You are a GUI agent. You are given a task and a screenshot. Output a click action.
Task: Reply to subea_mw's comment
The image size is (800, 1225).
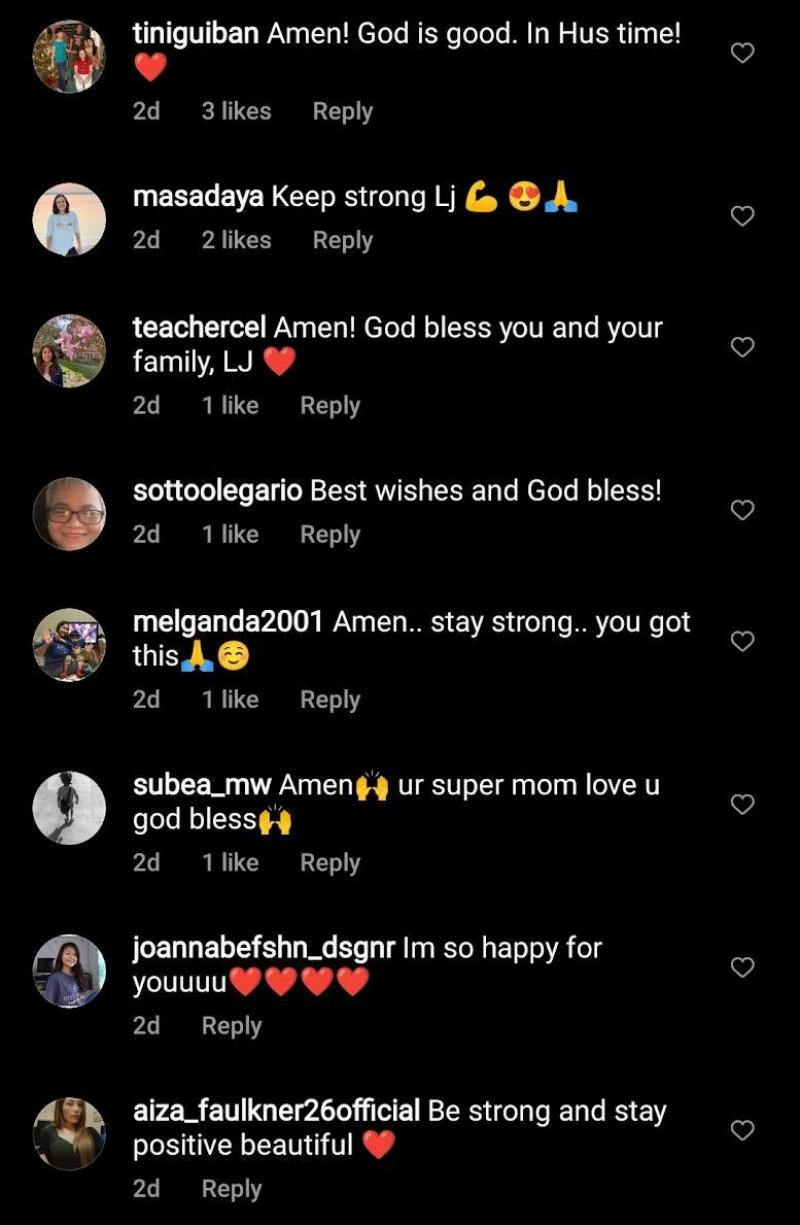click(x=330, y=863)
